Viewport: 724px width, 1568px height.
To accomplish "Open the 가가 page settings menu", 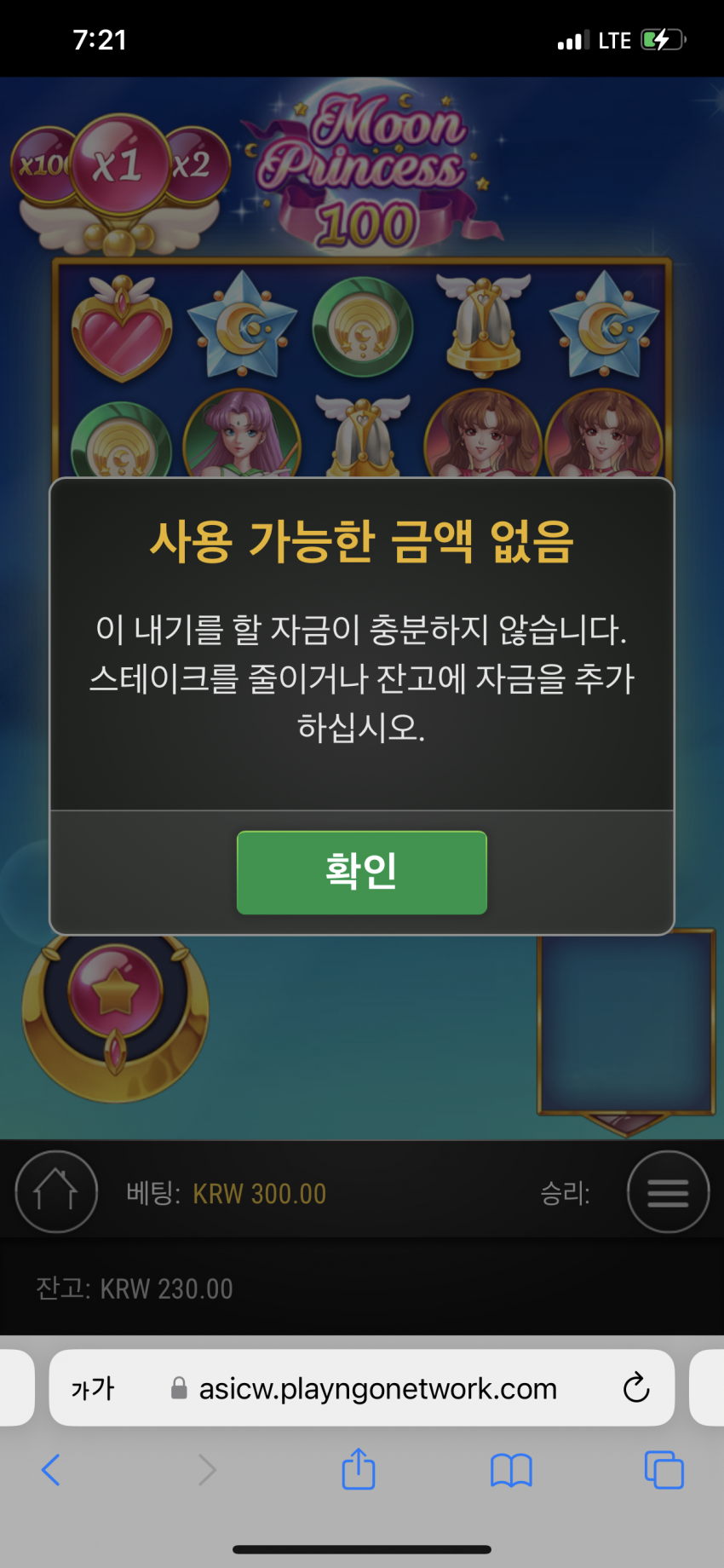I will [92, 1388].
